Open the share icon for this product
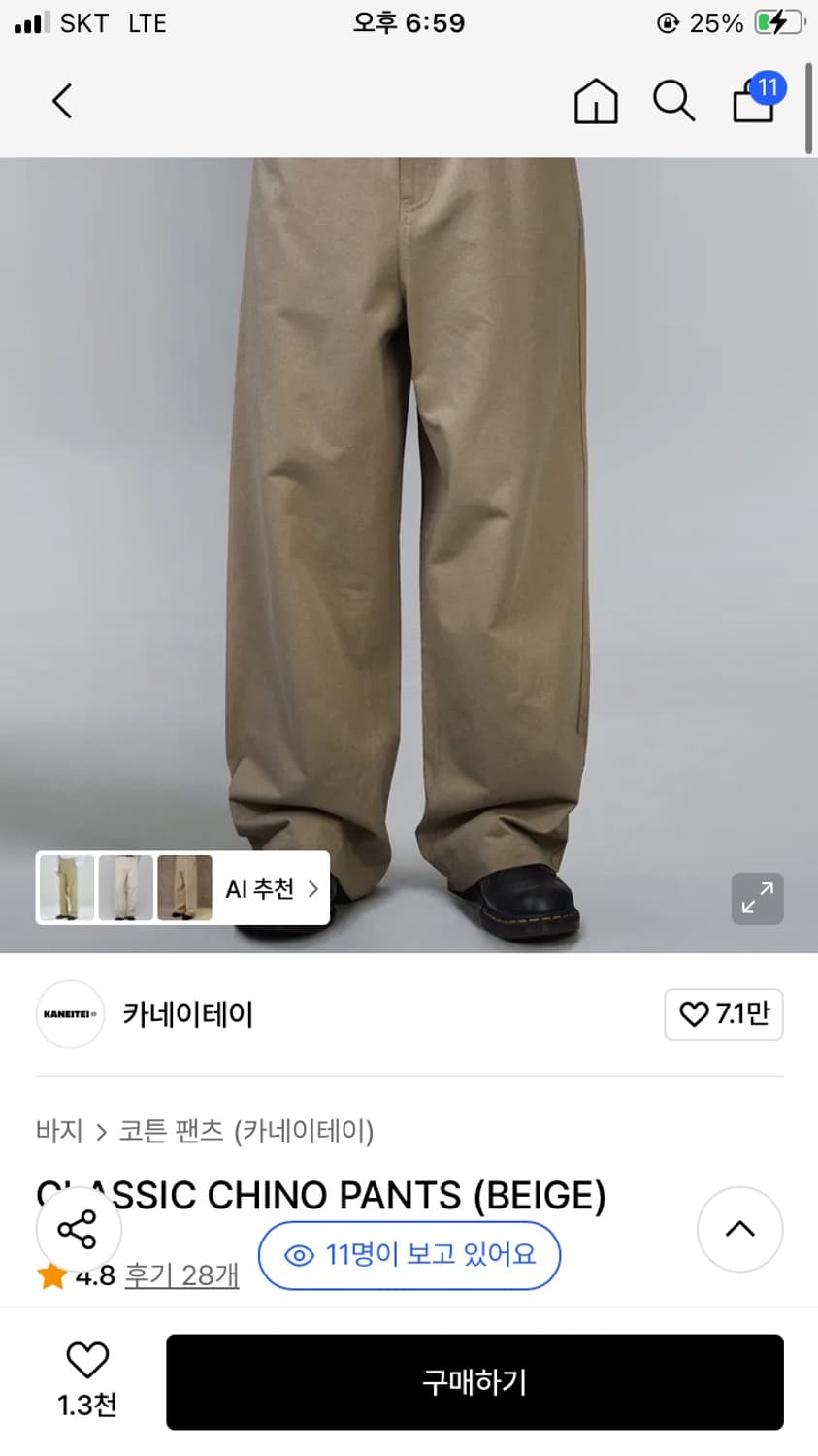 pyautogui.click(x=78, y=1229)
